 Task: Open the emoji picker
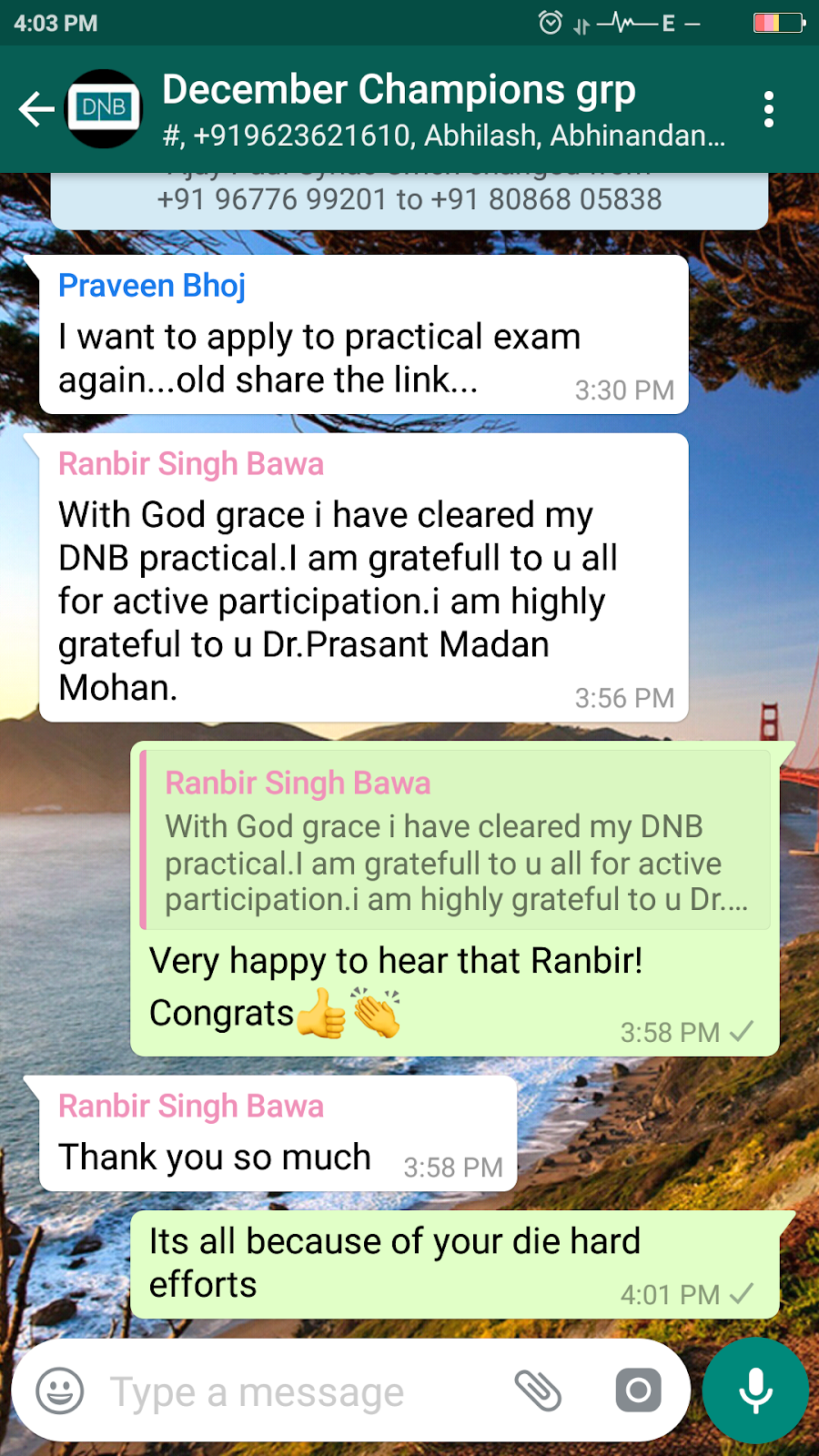pos(60,1390)
